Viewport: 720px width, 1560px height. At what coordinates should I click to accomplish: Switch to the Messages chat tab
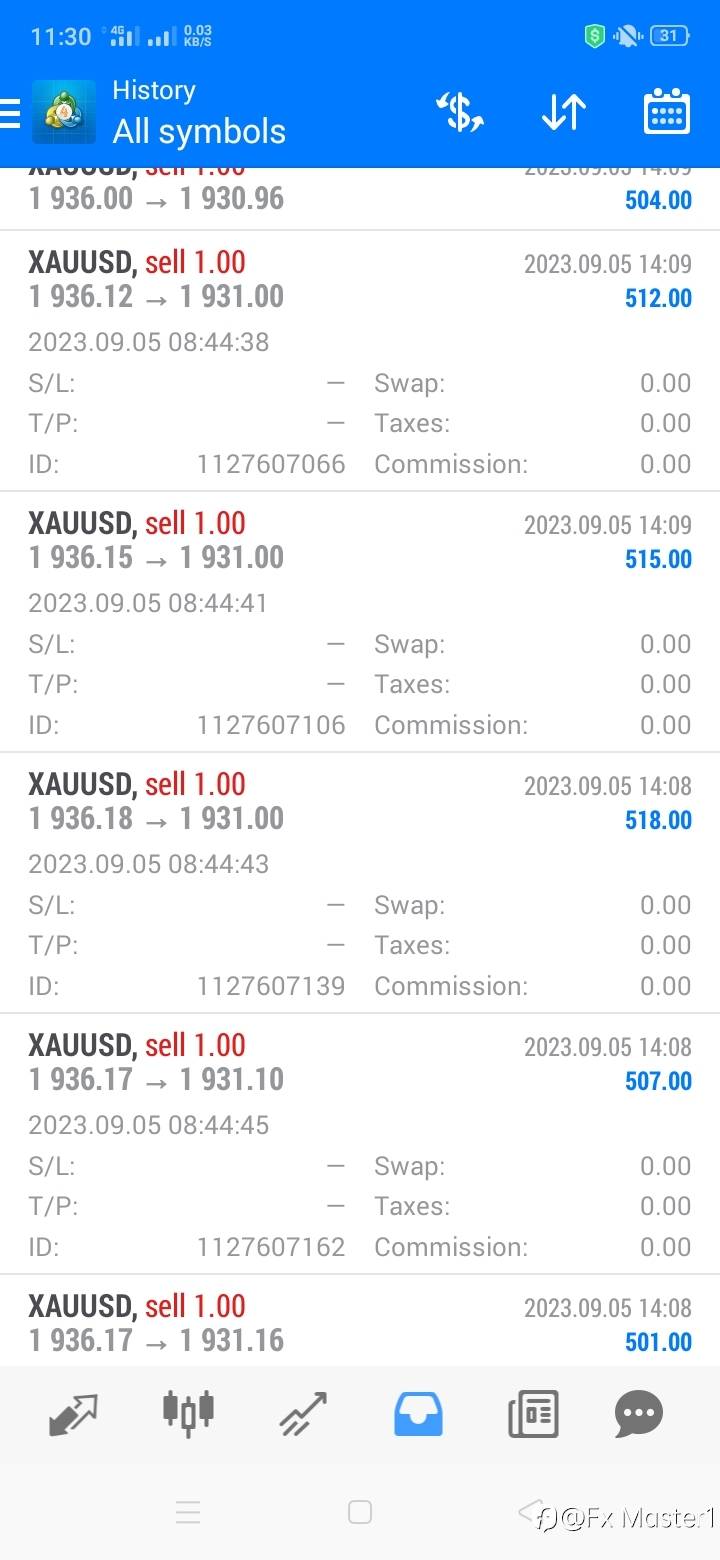pyautogui.click(x=639, y=1414)
